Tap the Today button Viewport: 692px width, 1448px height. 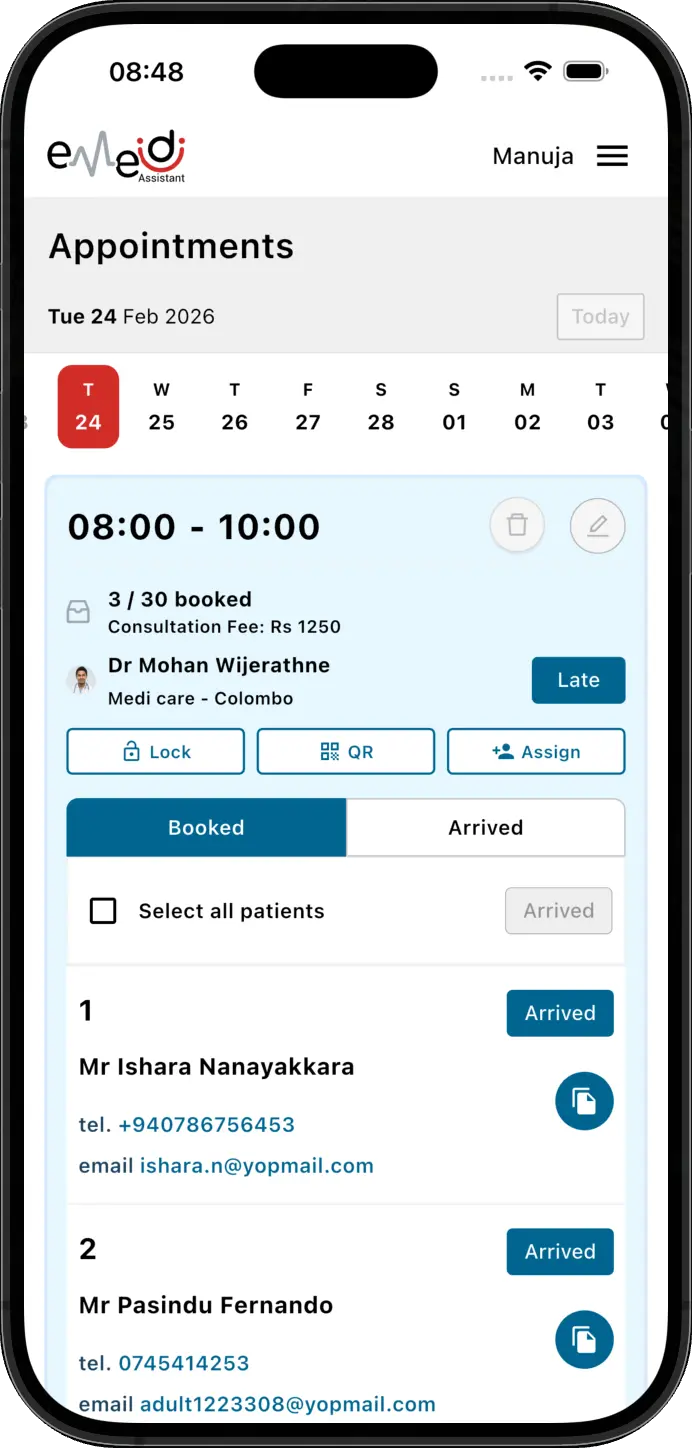click(x=600, y=317)
